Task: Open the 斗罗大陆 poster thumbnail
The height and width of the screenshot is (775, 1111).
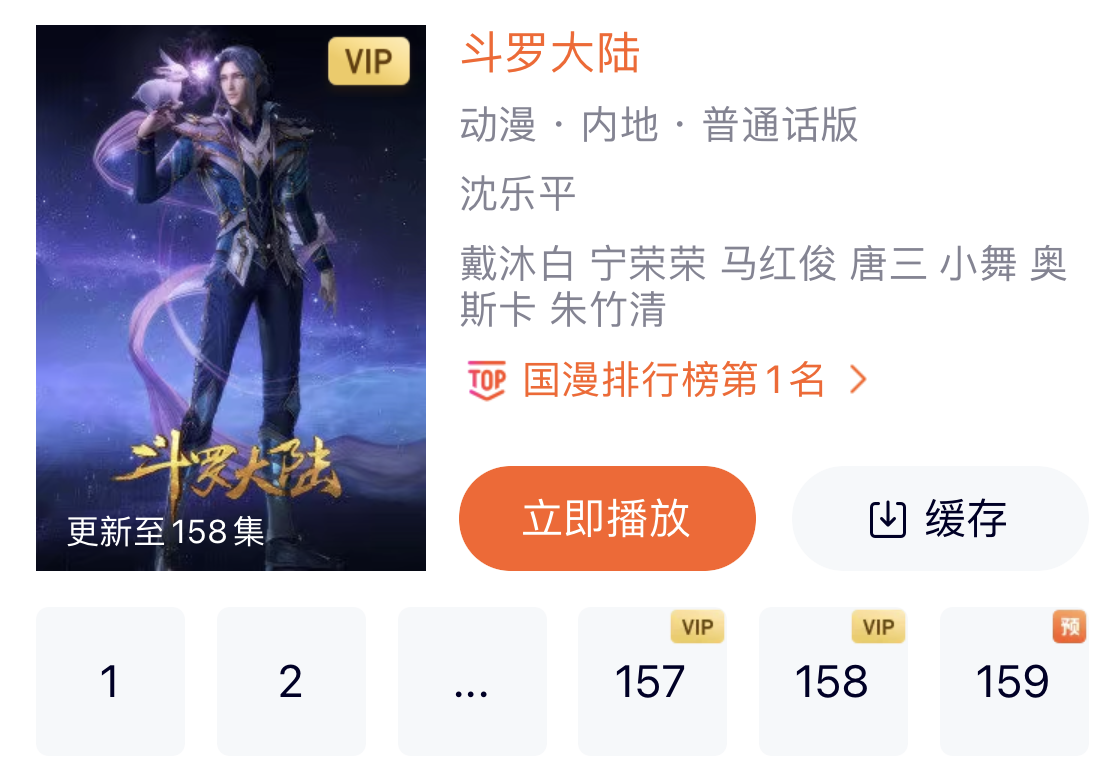Action: 231,298
